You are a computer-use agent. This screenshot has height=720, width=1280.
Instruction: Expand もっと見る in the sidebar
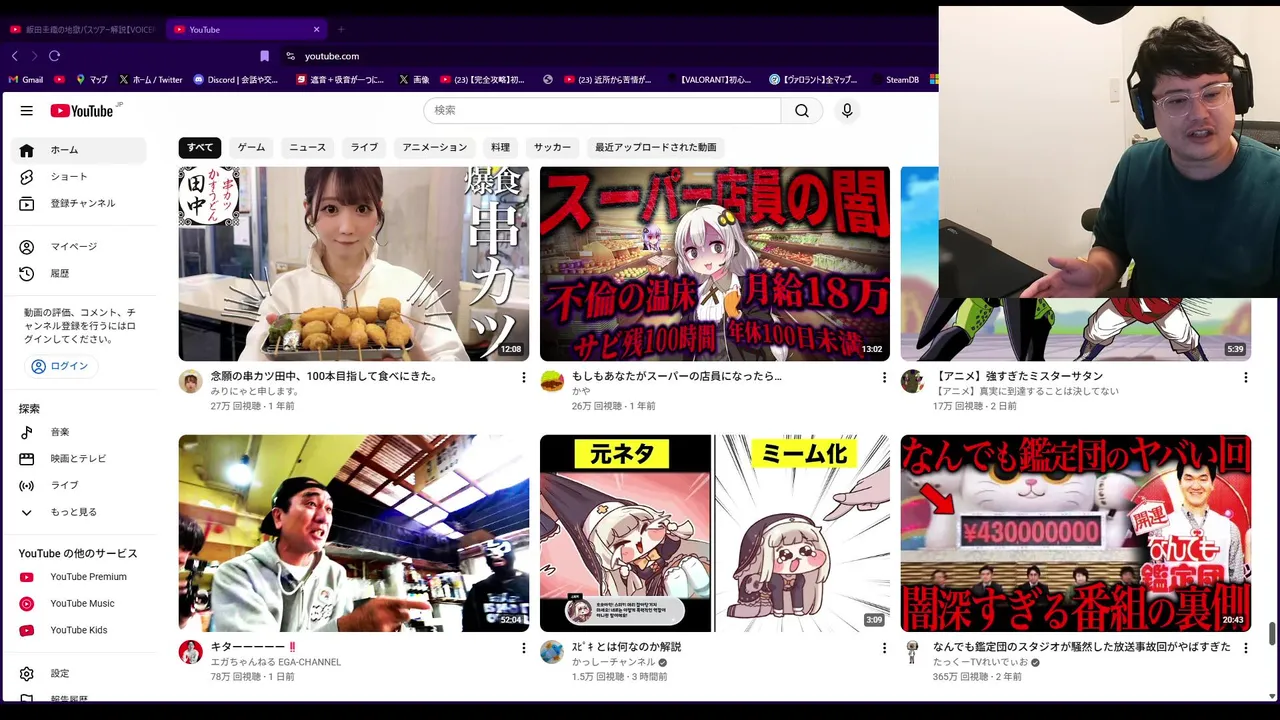click(x=73, y=512)
